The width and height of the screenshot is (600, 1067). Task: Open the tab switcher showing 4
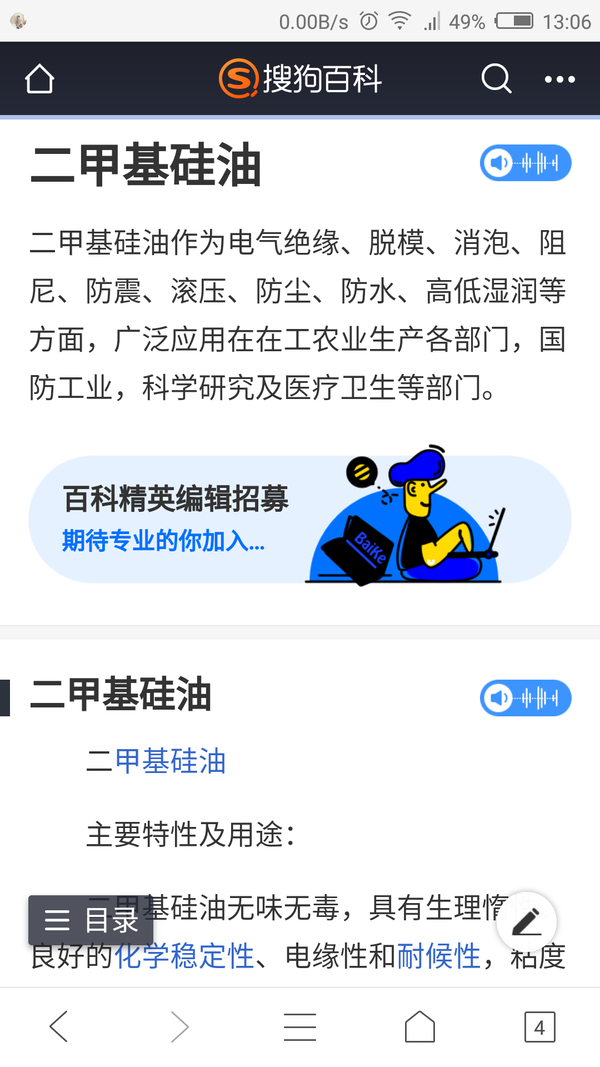[539, 1026]
